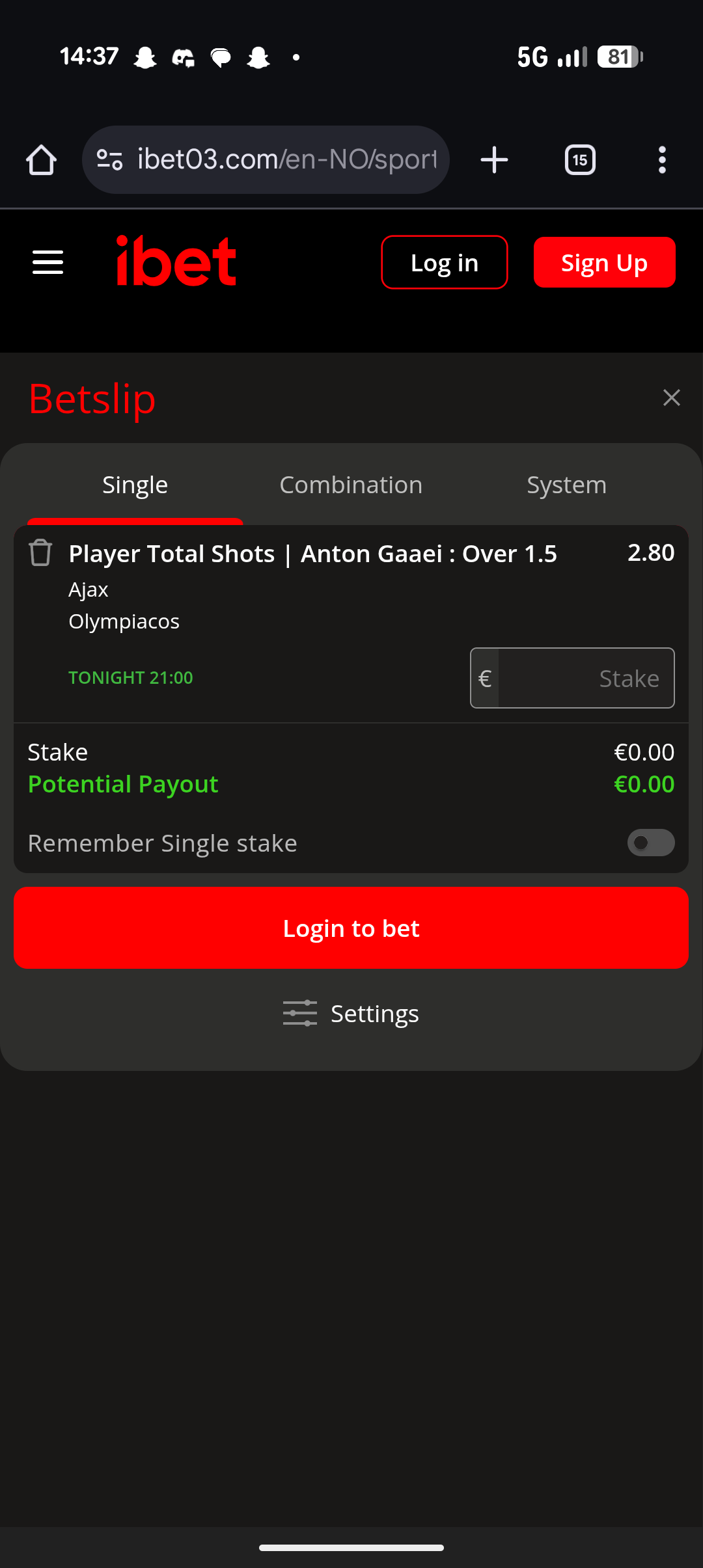Go to the browser home page

(x=41, y=160)
